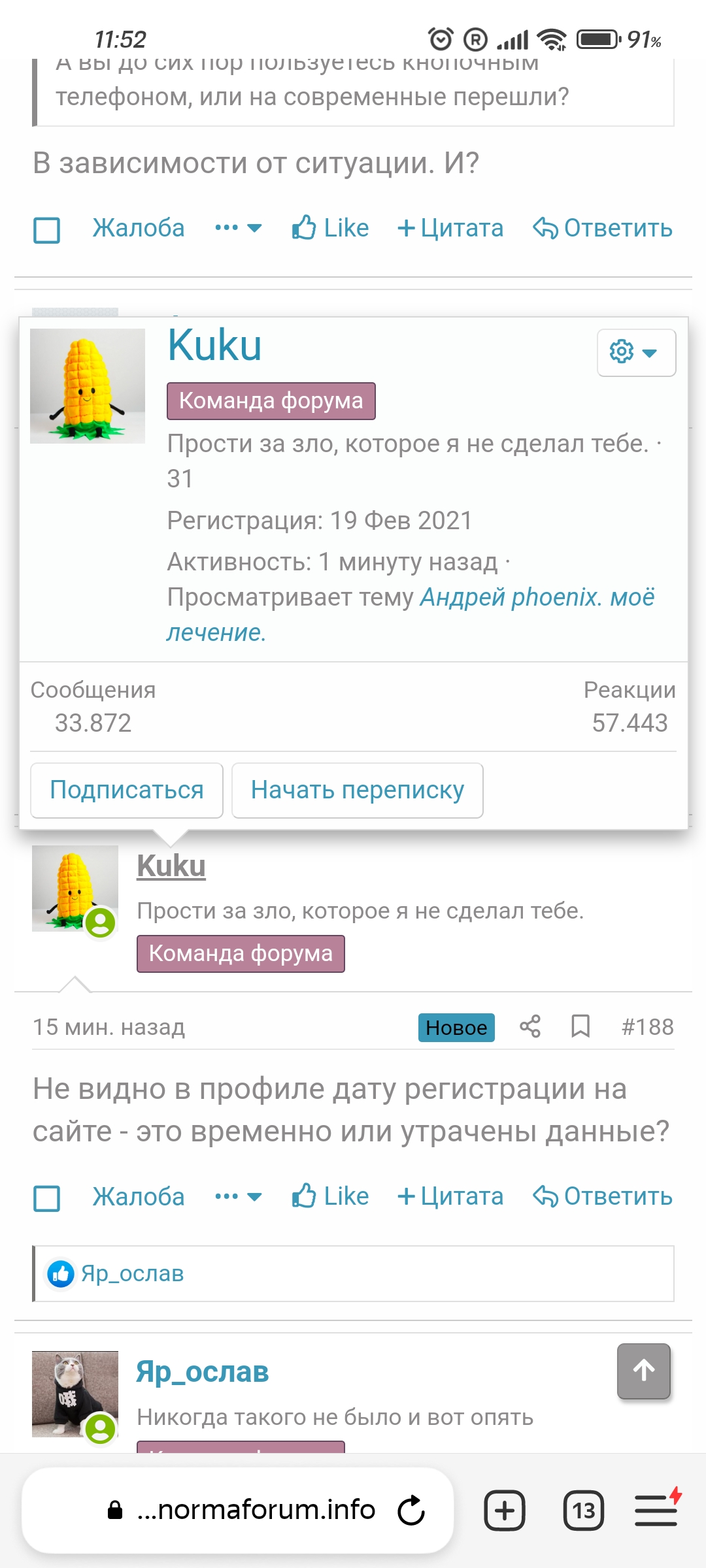
Task: Reply to Kuku's post with Ответить
Action: tap(603, 1197)
